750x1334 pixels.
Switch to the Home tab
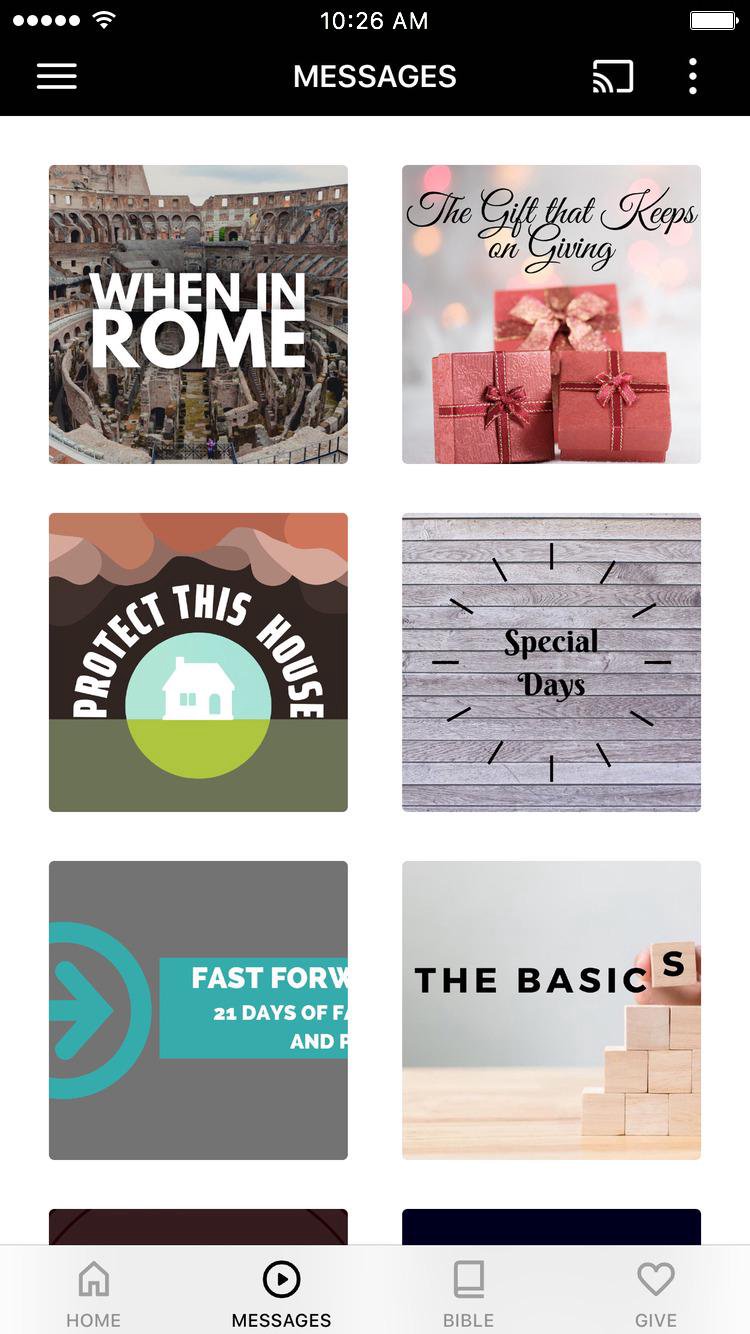click(93, 1292)
